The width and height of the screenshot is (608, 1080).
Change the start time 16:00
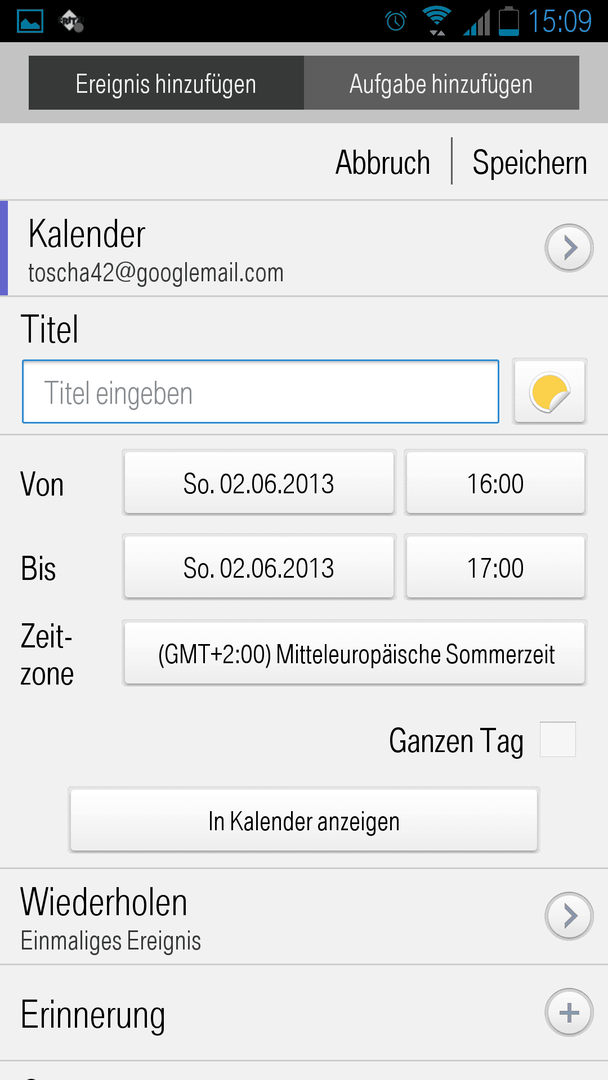point(496,483)
